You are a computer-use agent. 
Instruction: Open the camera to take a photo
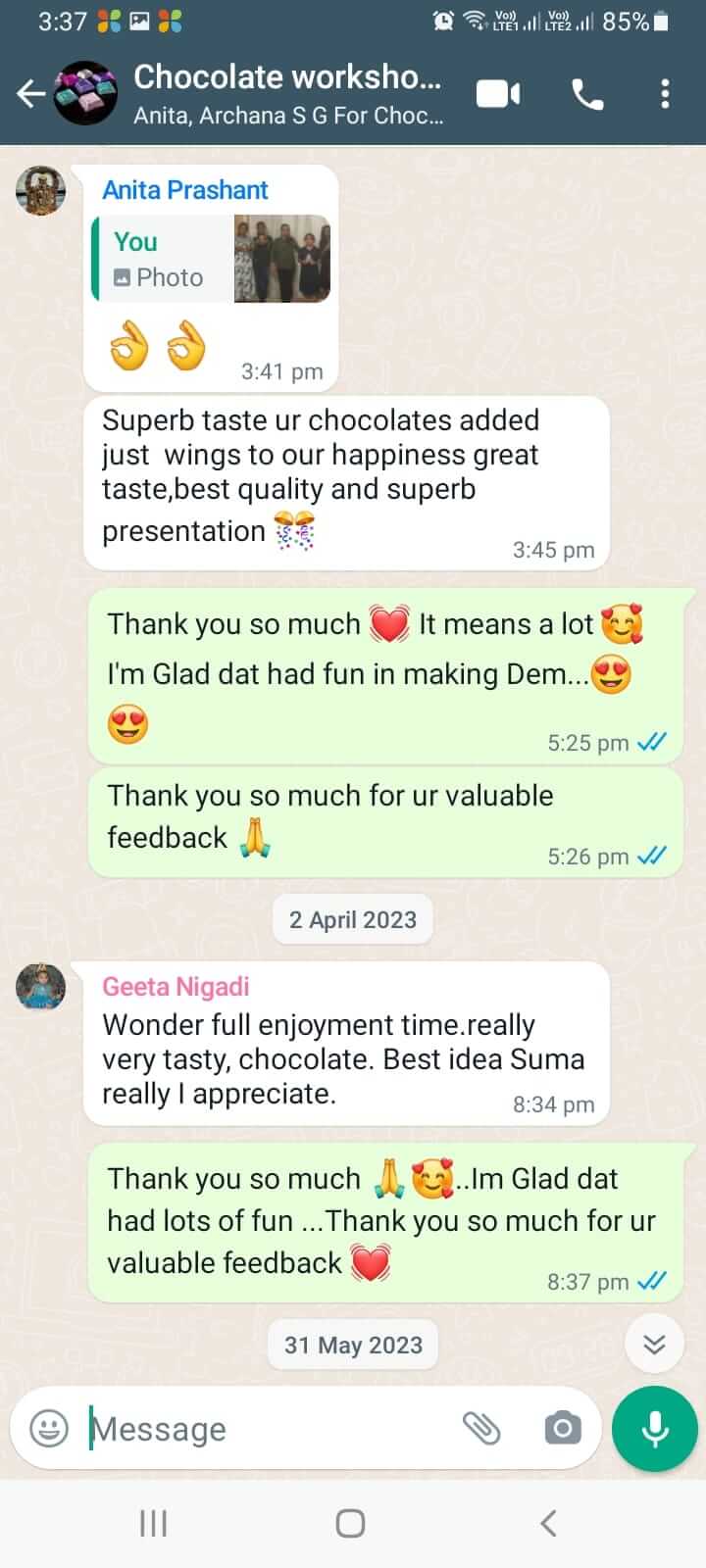pyautogui.click(x=562, y=1428)
